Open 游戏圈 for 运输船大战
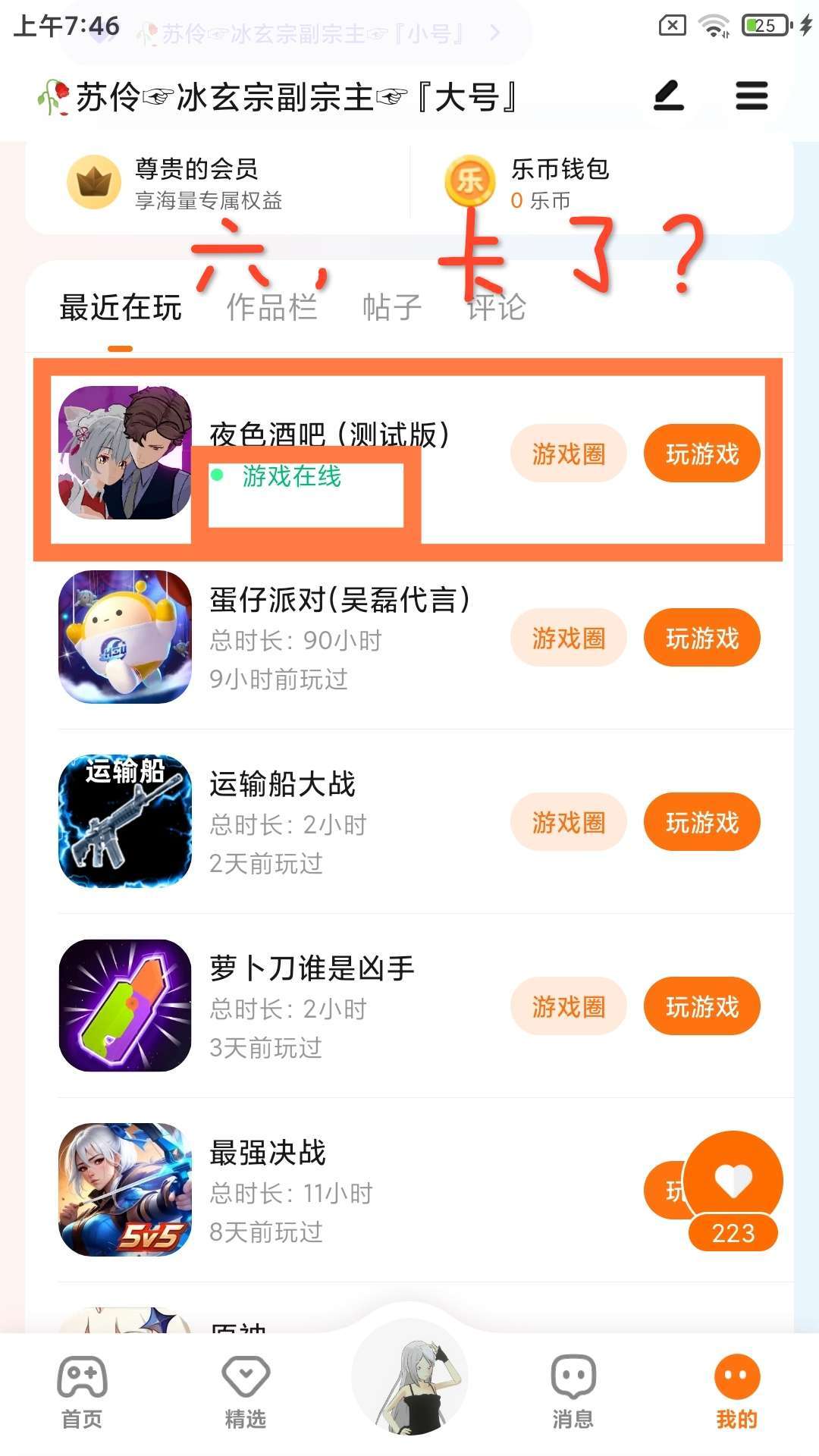819x1456 pixels. (568, 822)
